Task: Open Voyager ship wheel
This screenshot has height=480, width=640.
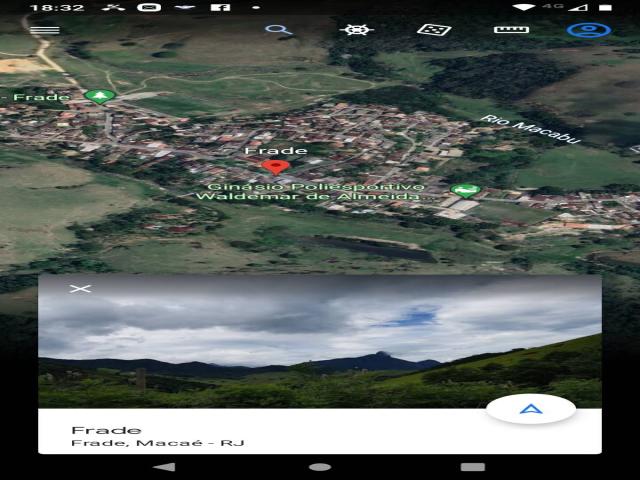Action: pos(357,29)
